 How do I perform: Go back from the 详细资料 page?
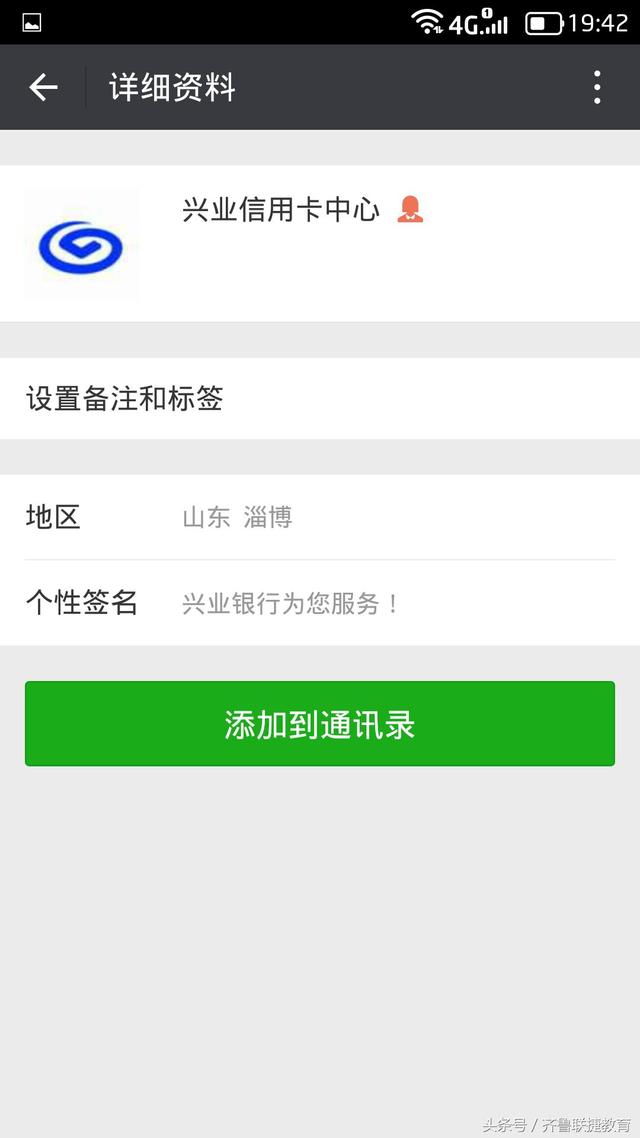click(43, 88)
